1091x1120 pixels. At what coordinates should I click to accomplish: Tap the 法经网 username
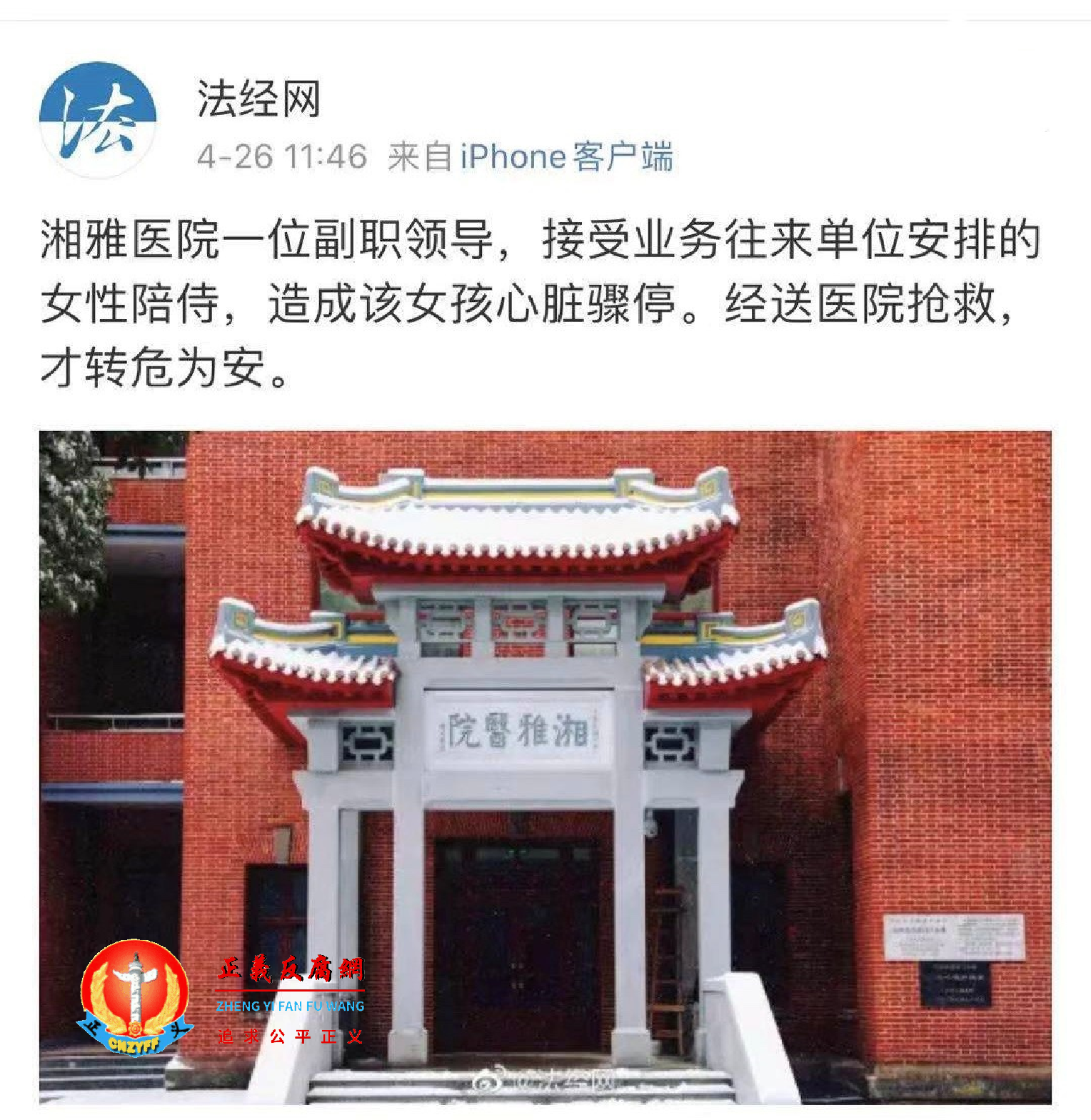(x=258, y=99)
